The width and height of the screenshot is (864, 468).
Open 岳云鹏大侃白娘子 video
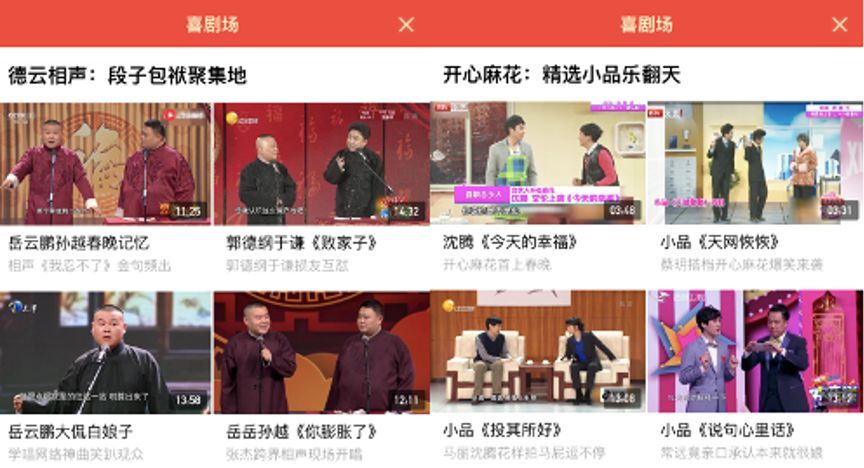[x=106, y=352]
